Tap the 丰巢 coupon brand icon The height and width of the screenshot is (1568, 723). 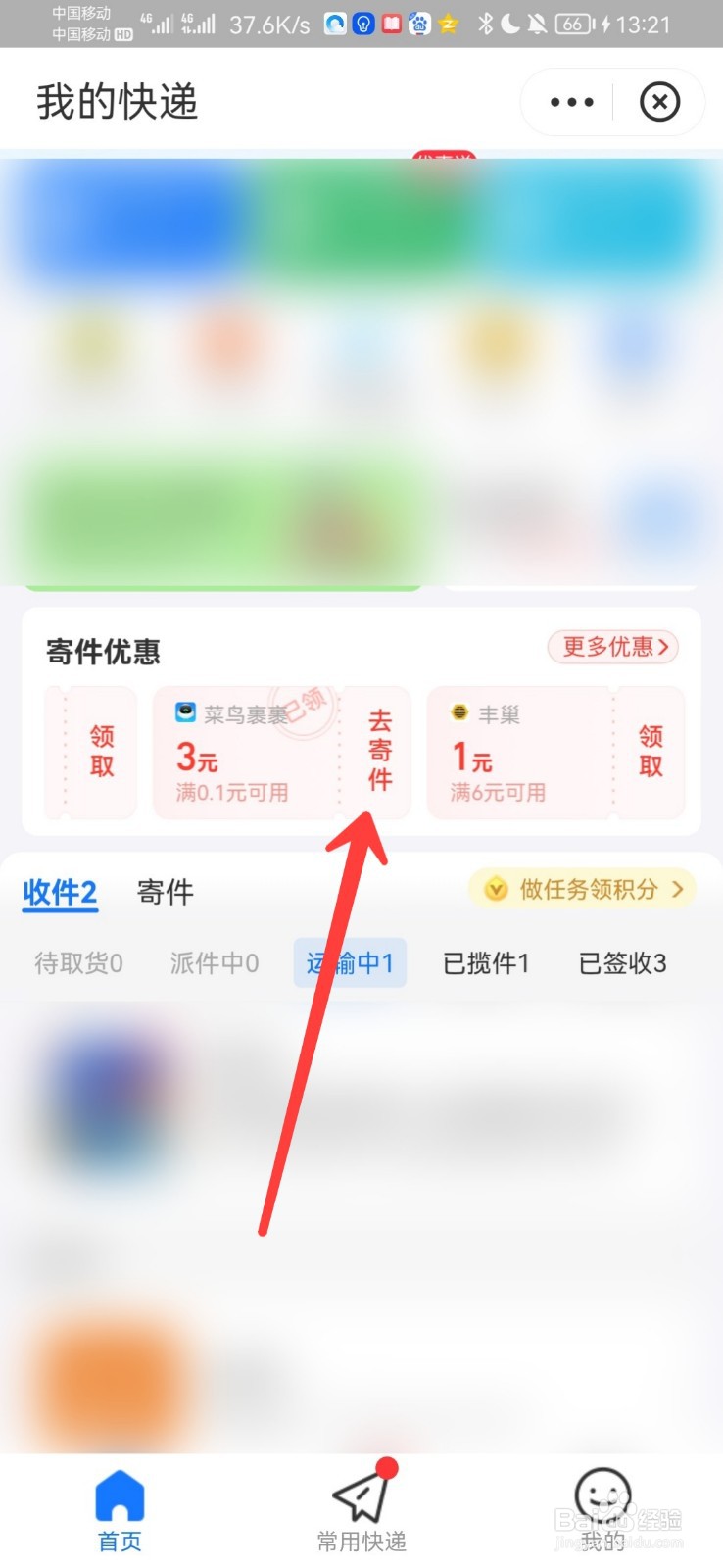(x=459, y=712)
